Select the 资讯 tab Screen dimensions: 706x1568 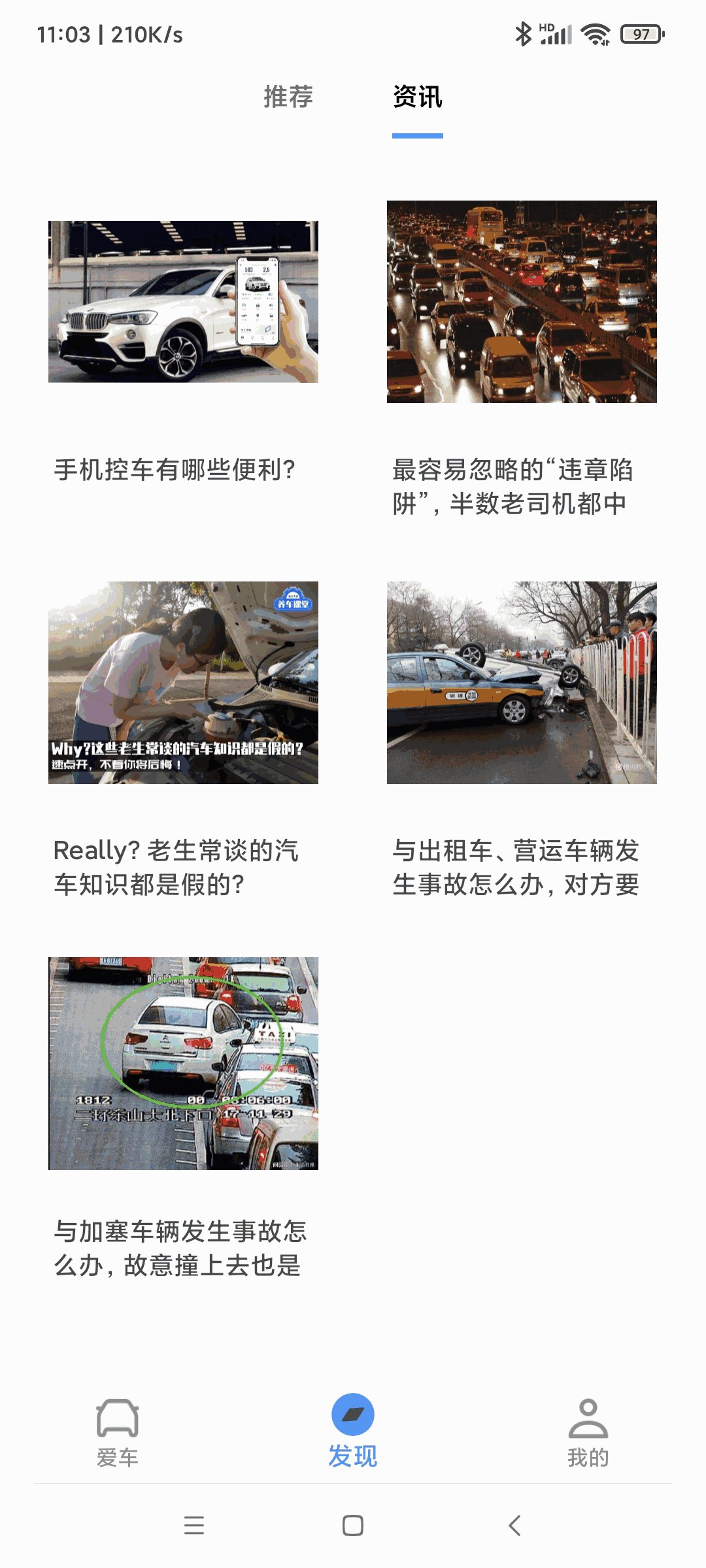click(418, 97)
